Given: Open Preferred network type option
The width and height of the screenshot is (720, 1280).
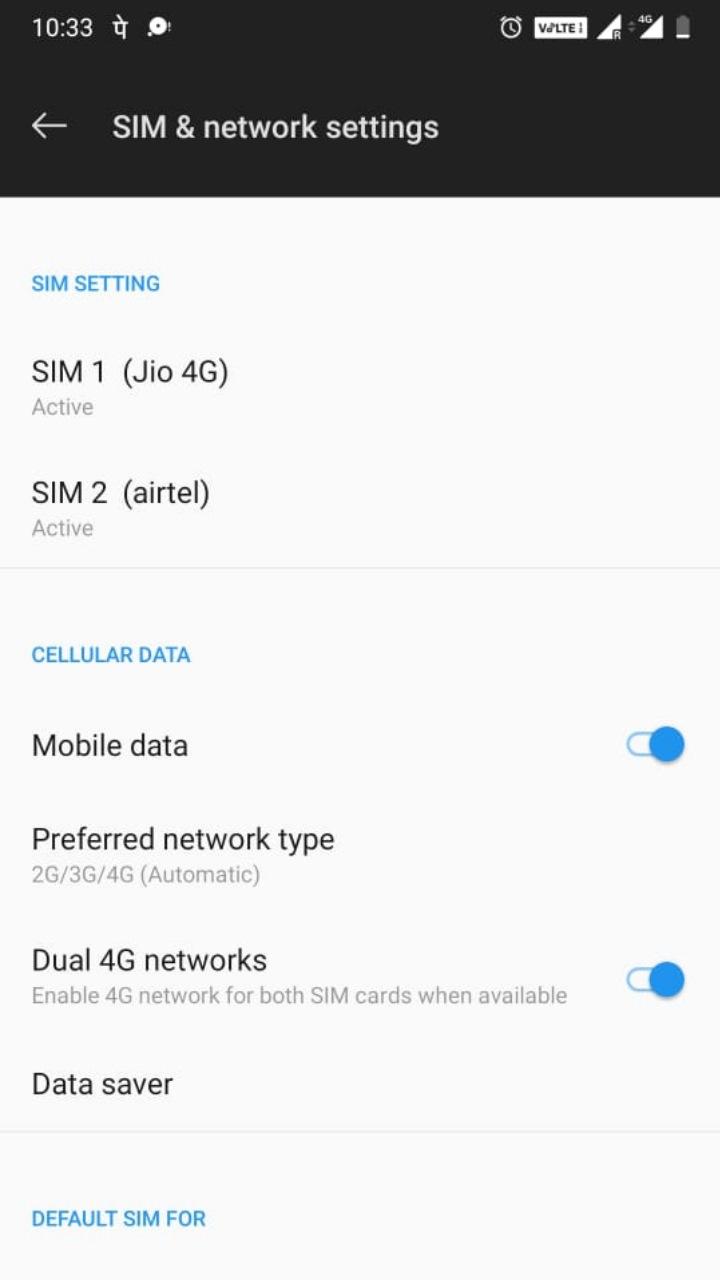Looking at the screenshot, I should point(183,854).
